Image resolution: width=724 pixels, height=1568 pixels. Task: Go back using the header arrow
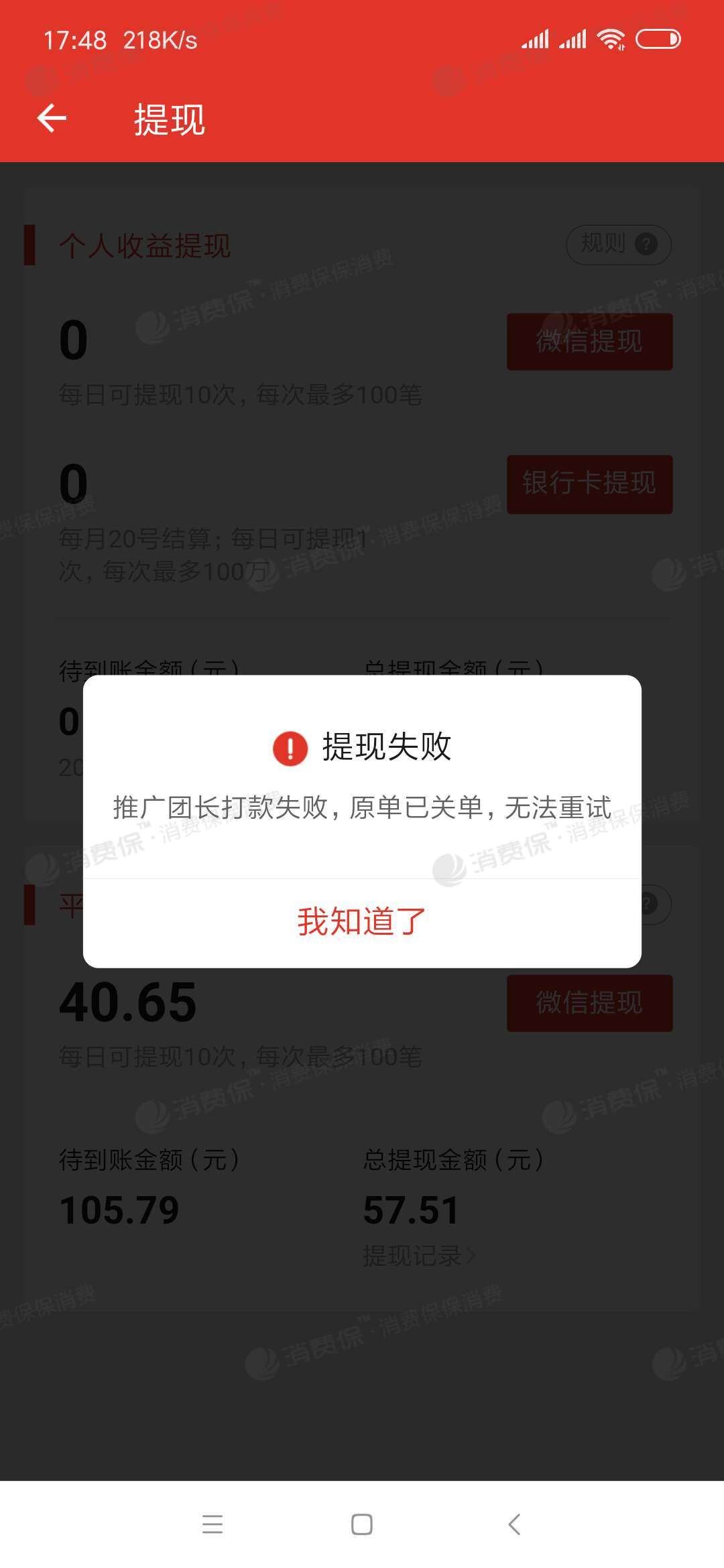52,119
